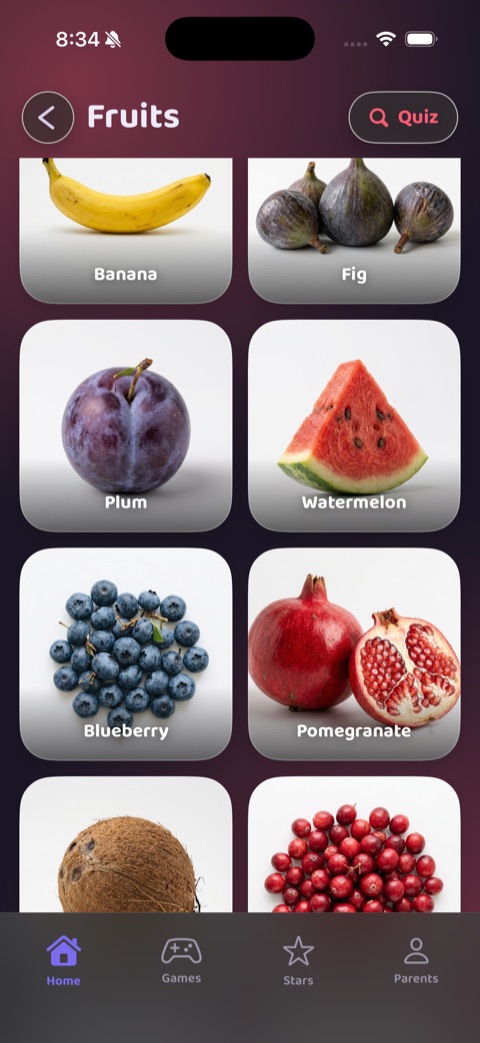Screen dimensions: 480x1043
Task: Open the Pomegranate card
Action: pos(354,654)
